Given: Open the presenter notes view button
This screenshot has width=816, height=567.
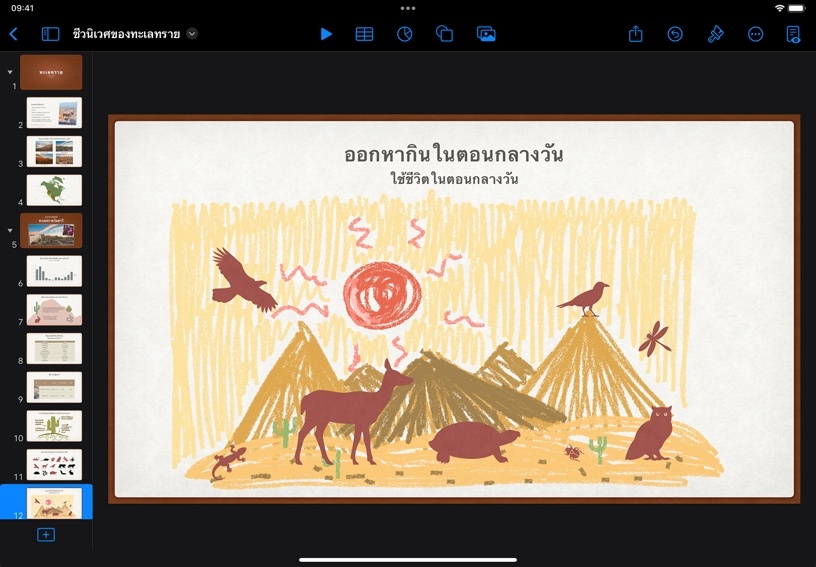Looking at the screenshot, I should tap(793, 34).
